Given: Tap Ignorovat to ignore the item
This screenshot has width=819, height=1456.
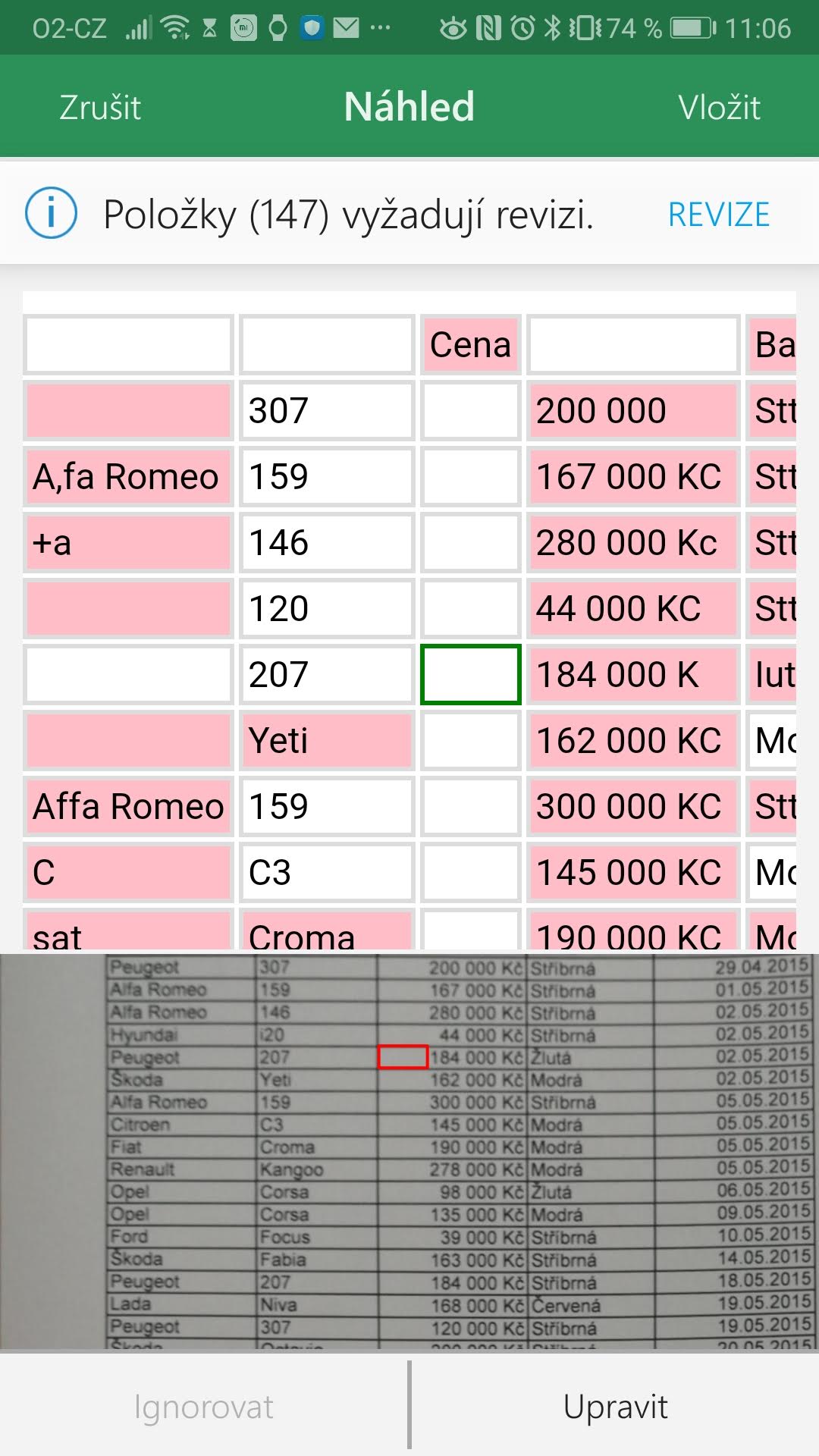Looking at the screenshot, I should pyautogui.click(x=203, y=1407).
